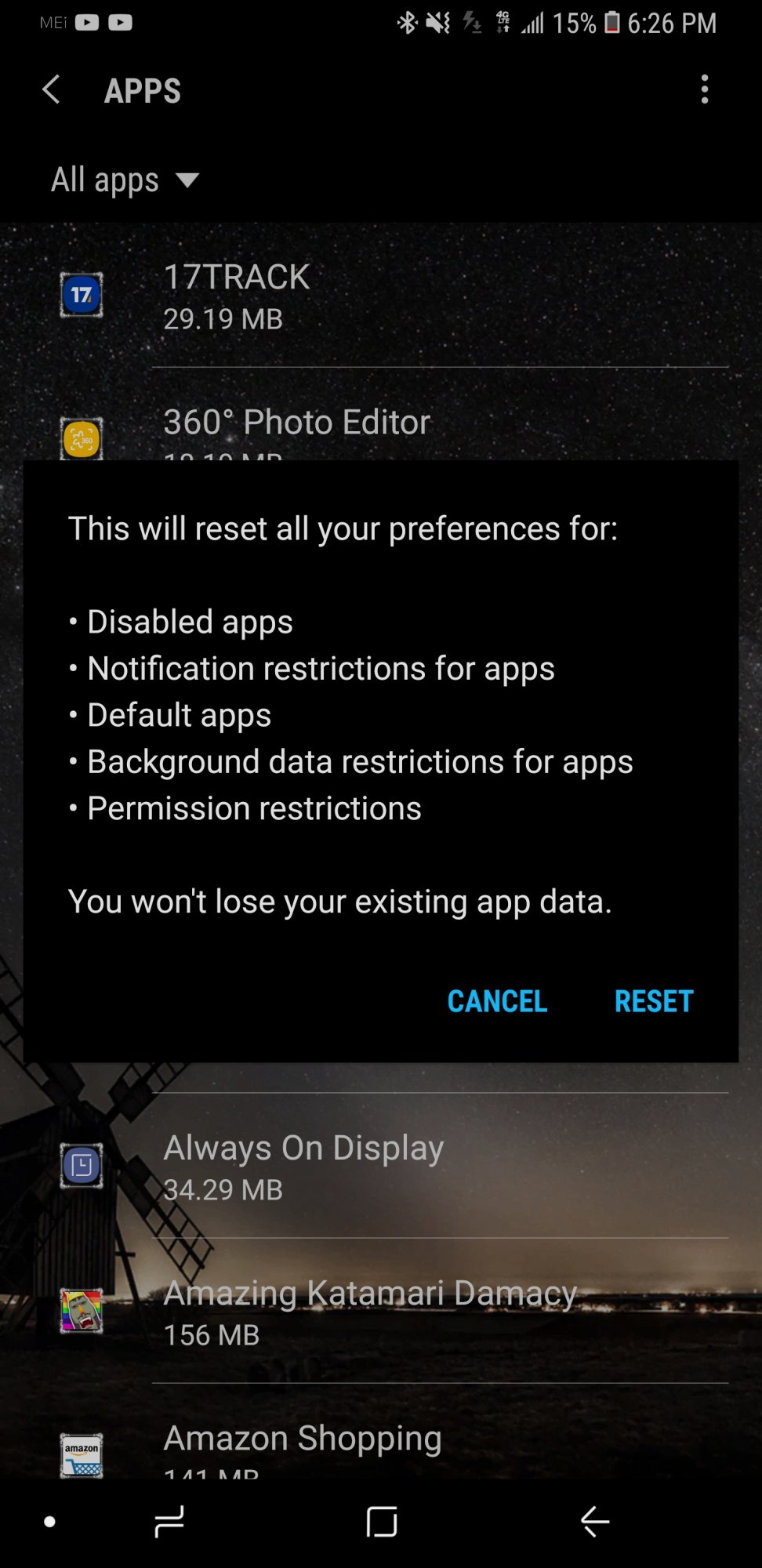This screenshot has width=762, height=1568.
Task: Expand the All apps dropdown
Action: point(125,180)
